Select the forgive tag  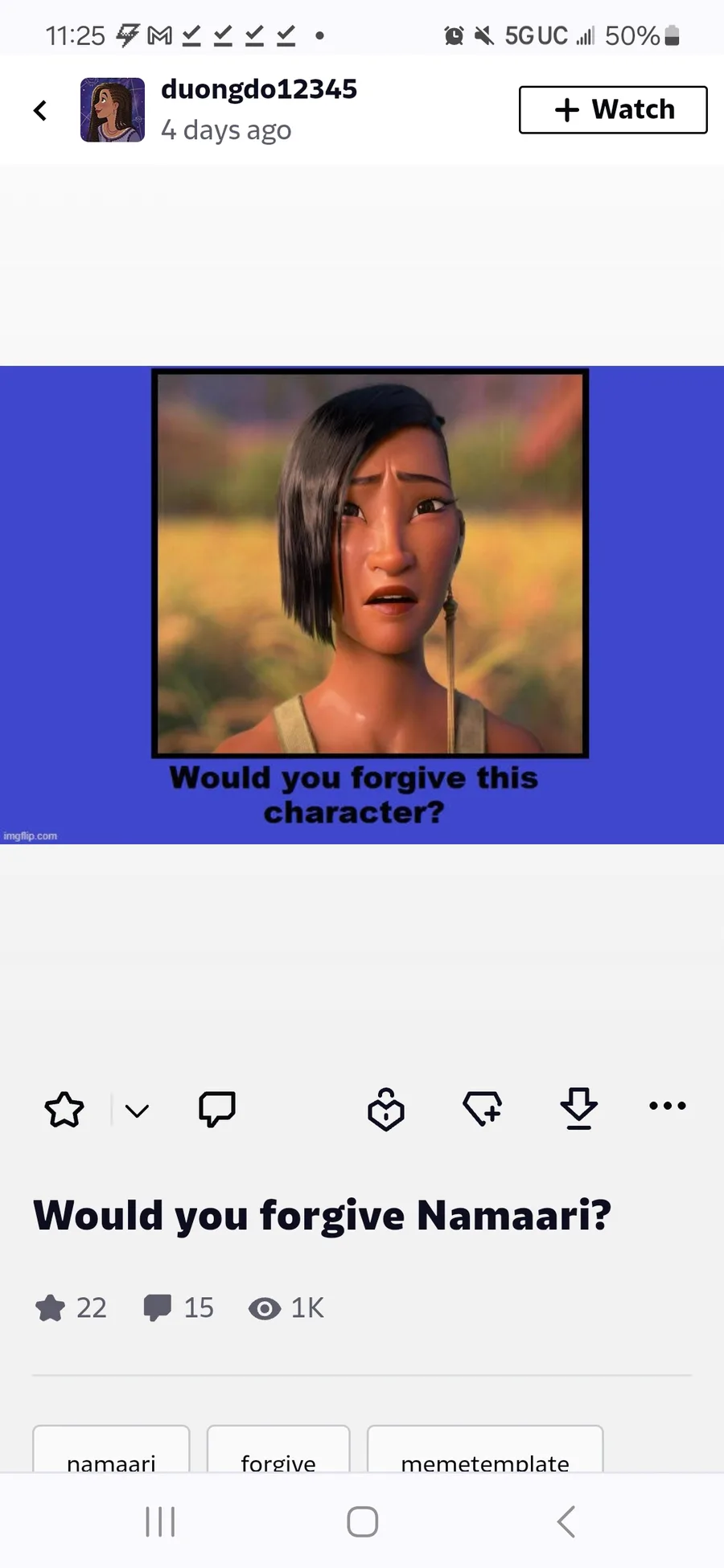tap(278, 1449)
